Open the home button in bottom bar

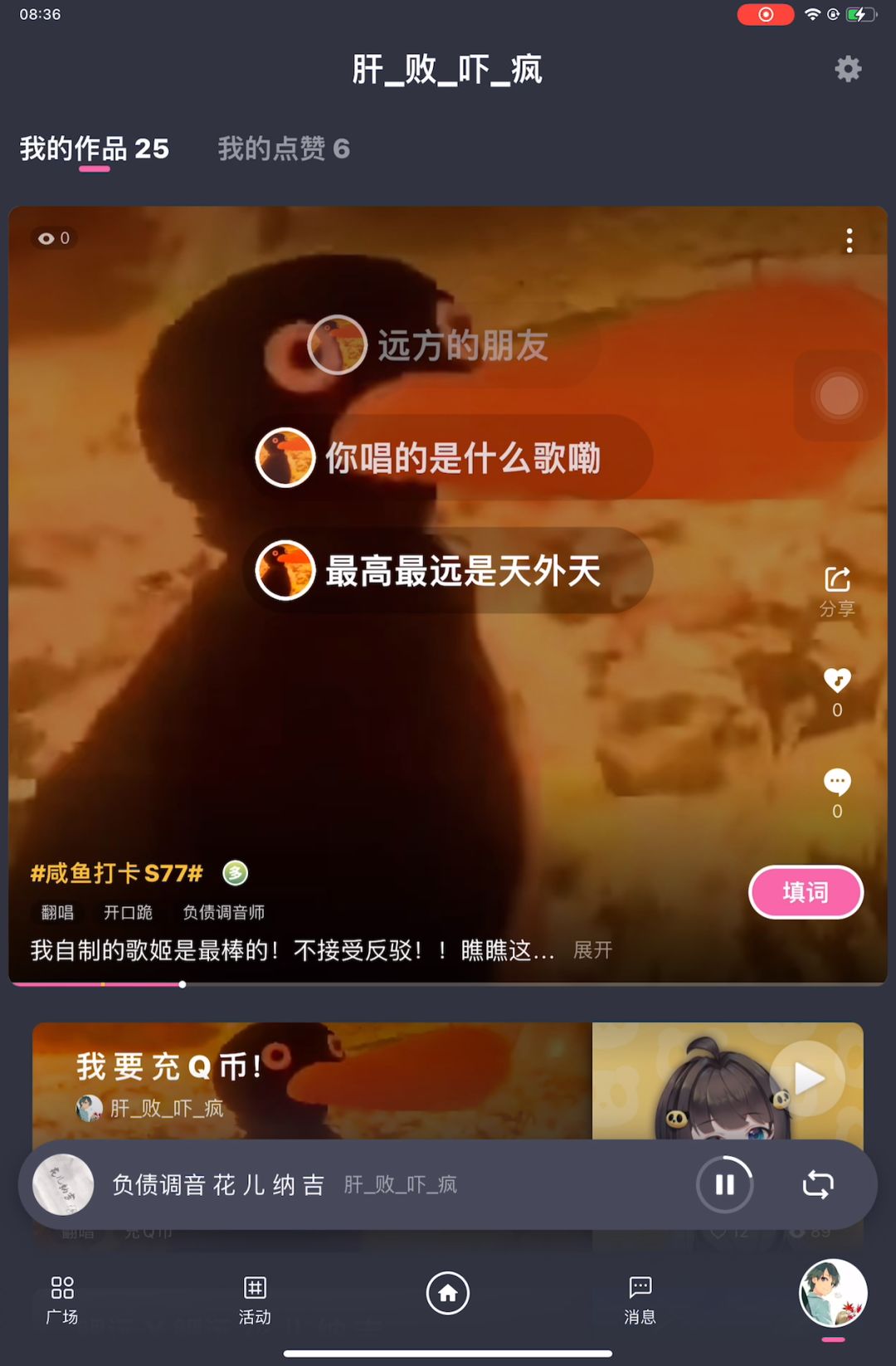coord(448,1293)
